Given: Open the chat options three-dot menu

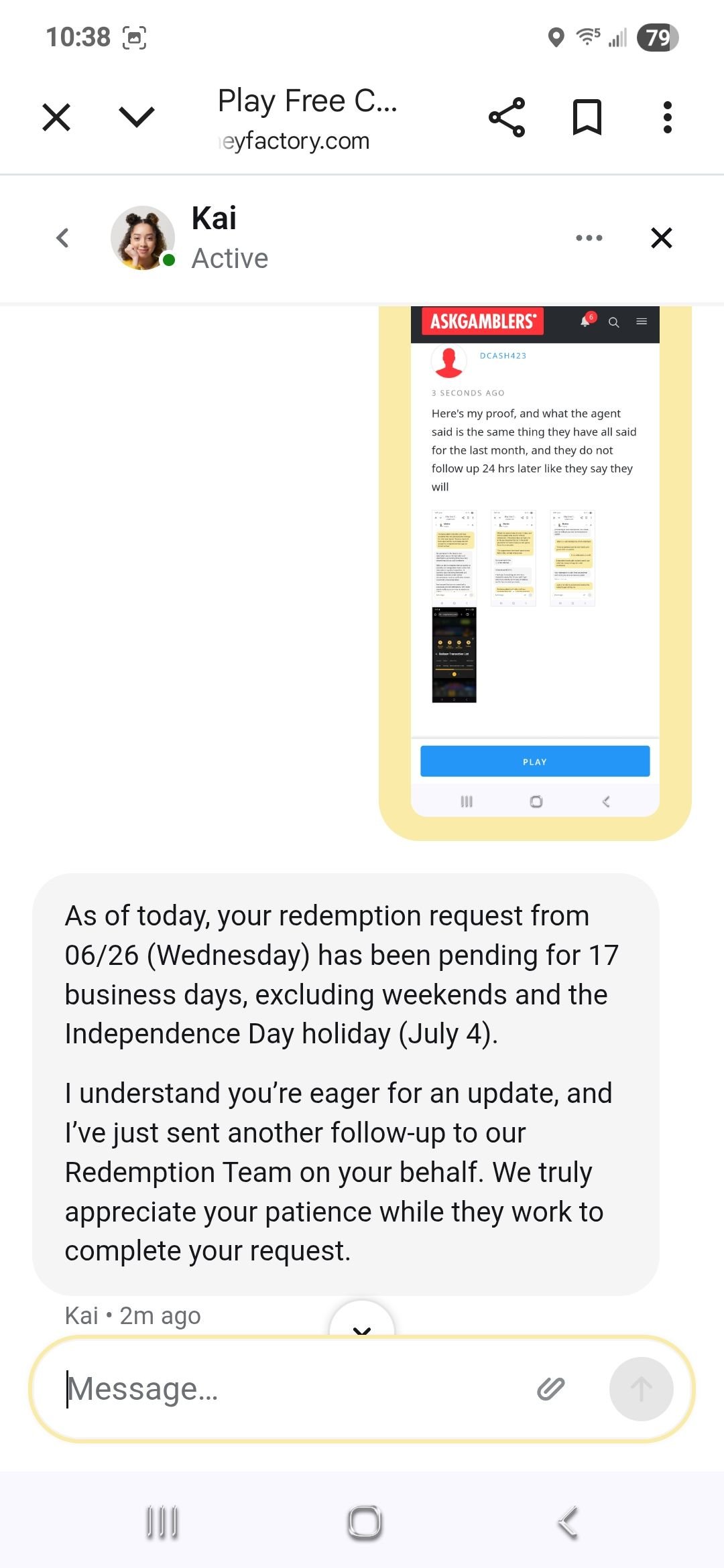Looking at the screenshot, I should pyautogui.click(x=589, y=238).
